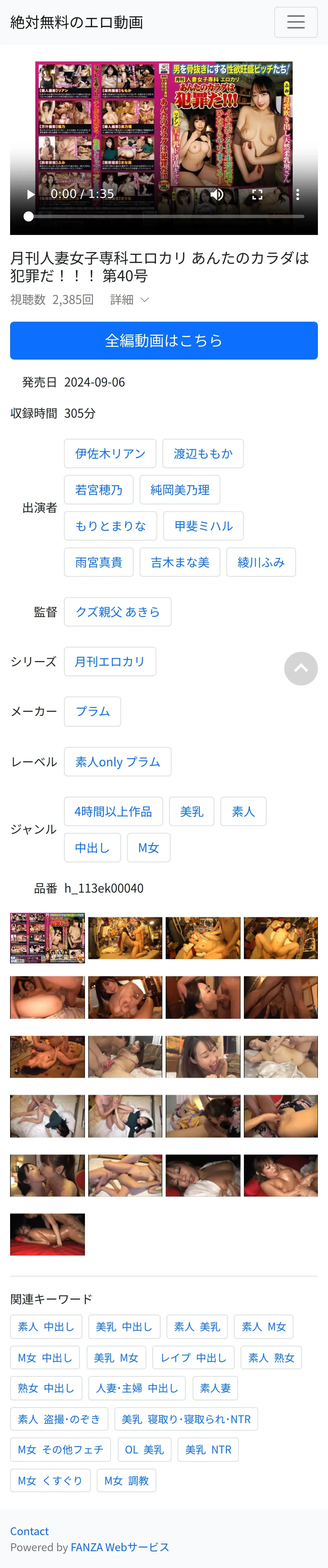The height and width of the screenshot is (1568, 328).
Task: Select the maker chip プラム
Action: coord(92,712)
